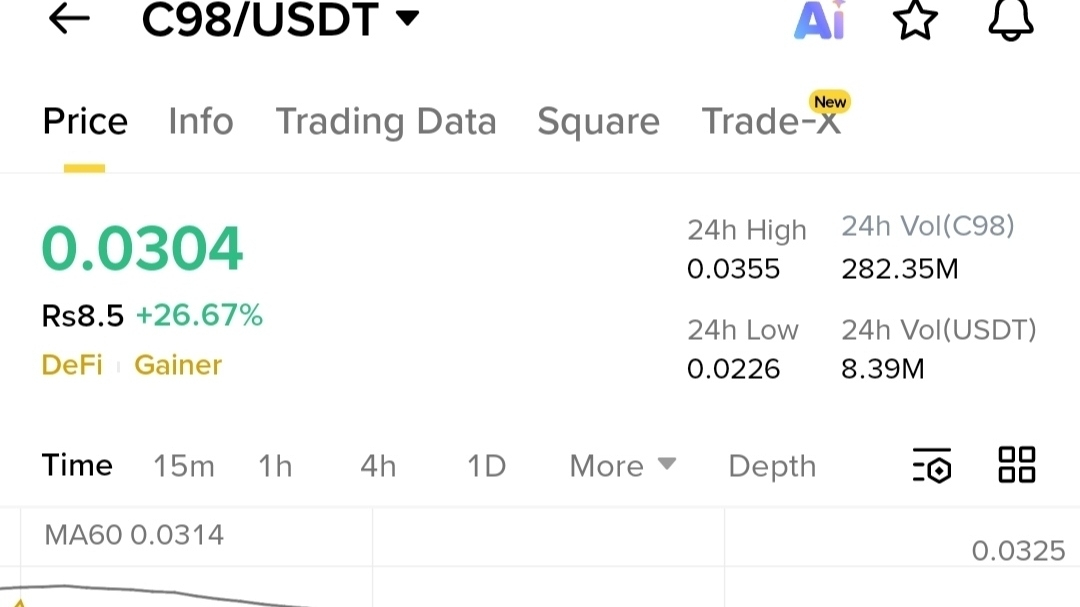Open the chart layout grid icon
1080x607 pixels.
[x=1017, y=465]
